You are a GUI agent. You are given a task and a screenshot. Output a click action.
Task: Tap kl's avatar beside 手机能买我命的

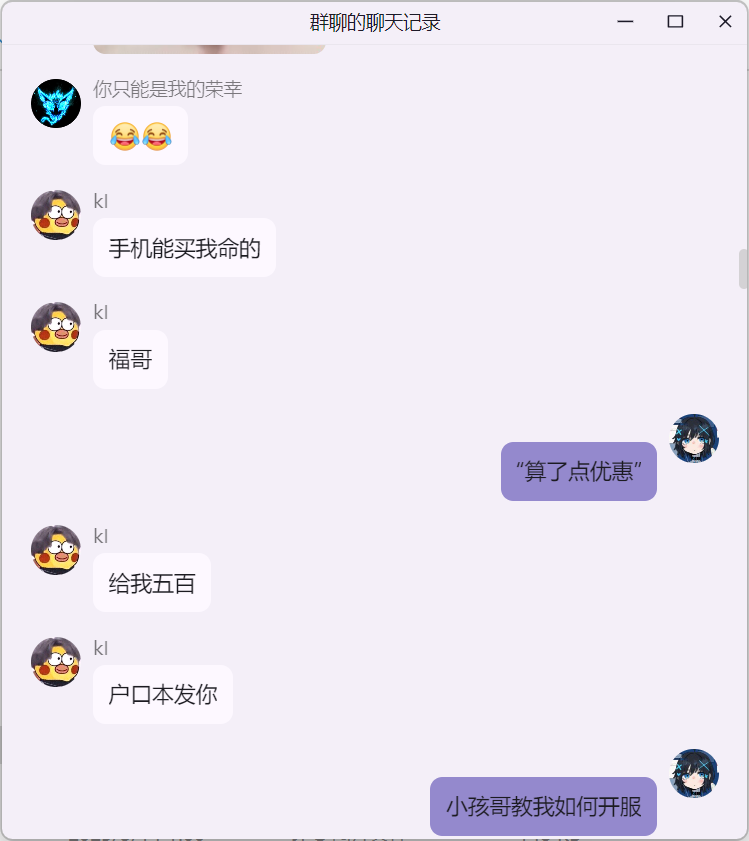point(56,215)
